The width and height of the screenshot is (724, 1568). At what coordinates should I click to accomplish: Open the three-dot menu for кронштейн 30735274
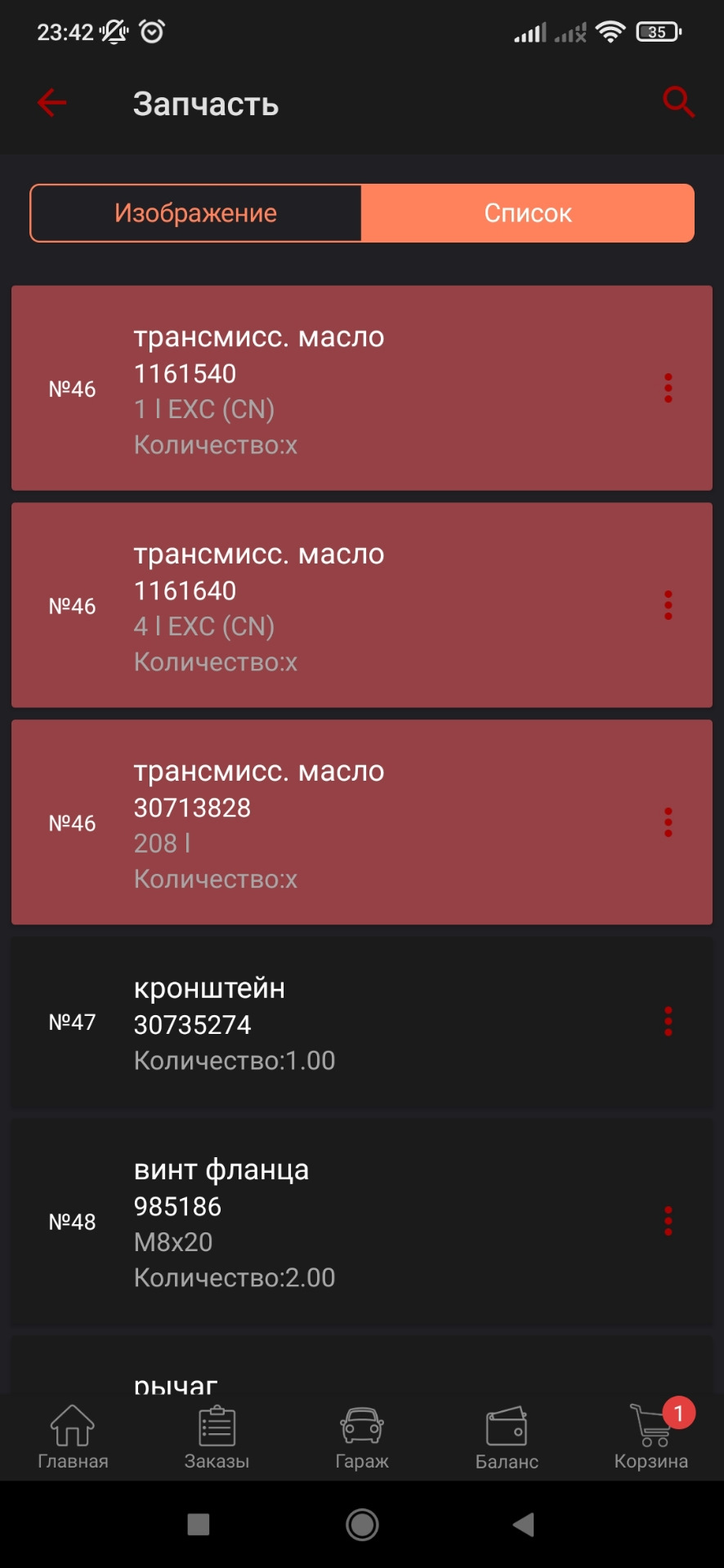[668, 1022]
